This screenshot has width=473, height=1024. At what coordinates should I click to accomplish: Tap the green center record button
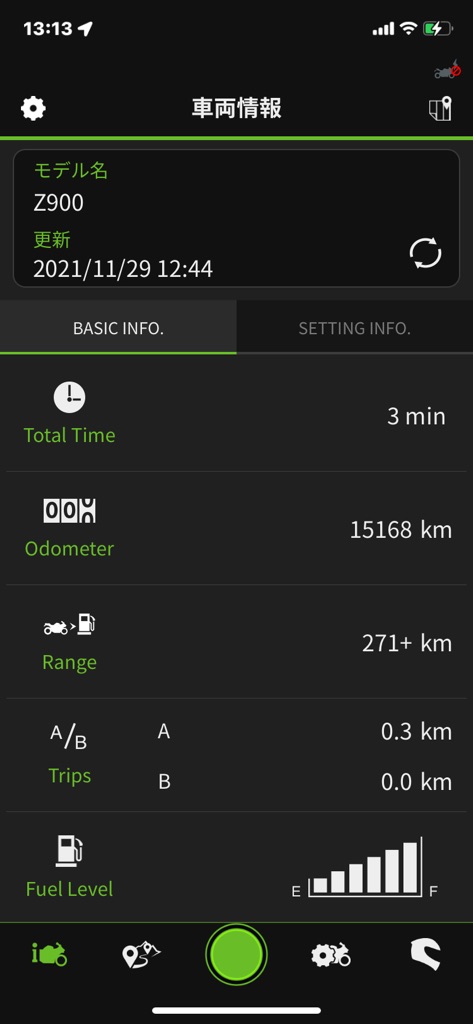[x=236, y=954]
